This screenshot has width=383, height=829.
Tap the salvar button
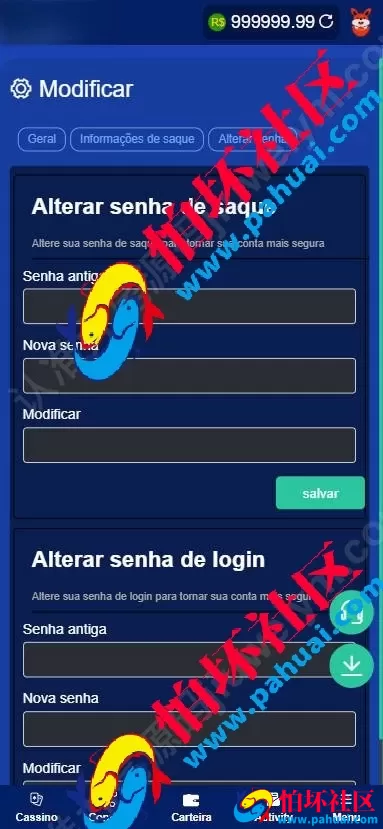click(x=320, y=493)
